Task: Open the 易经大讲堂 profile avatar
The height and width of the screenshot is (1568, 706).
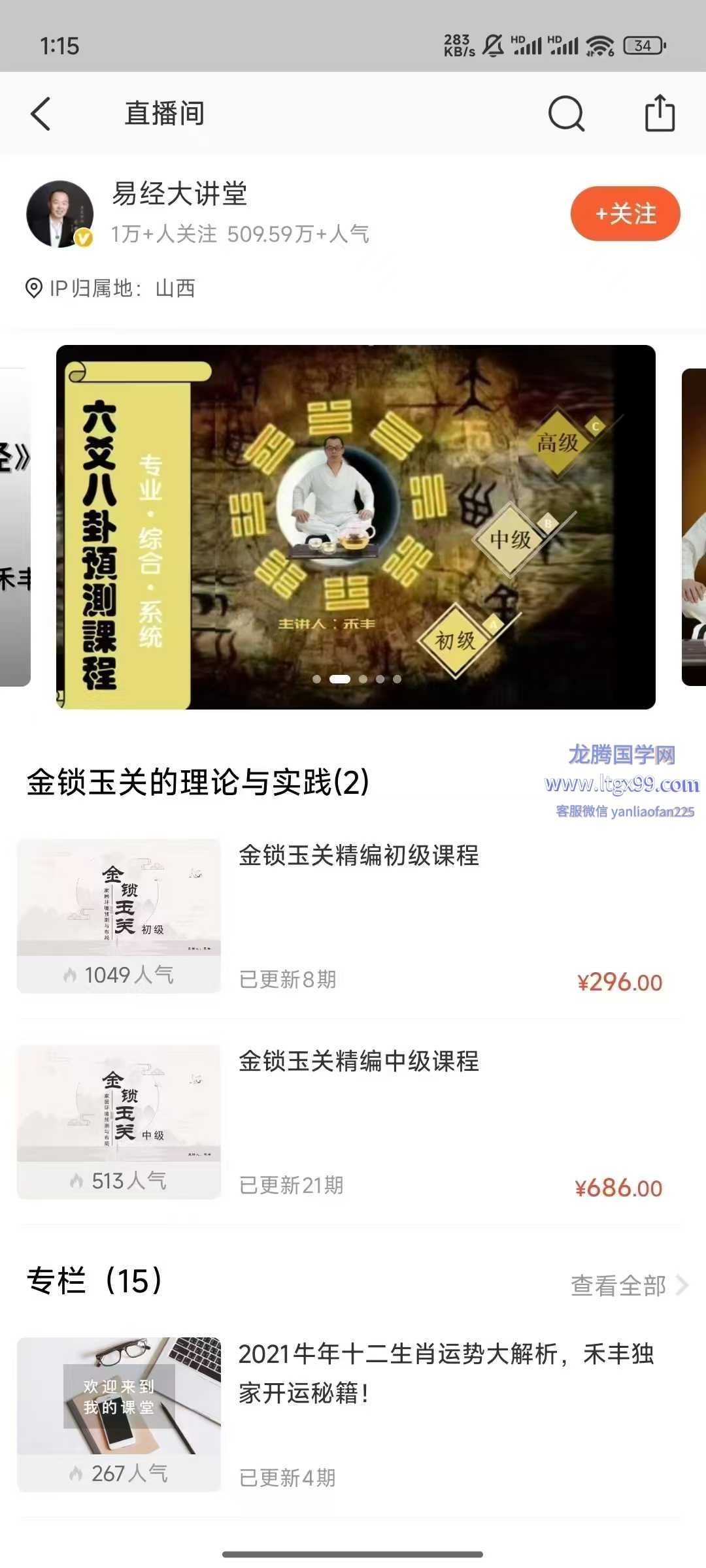Action: tap(60, 214)
